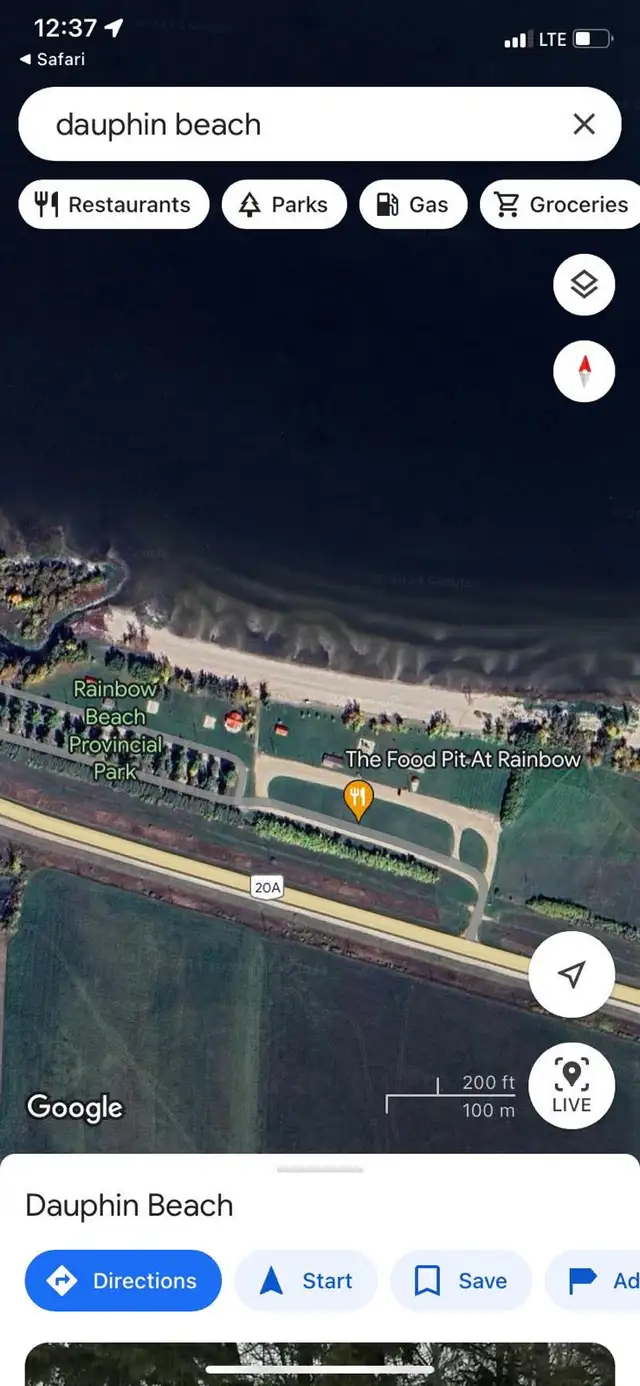The height and width of the screenshot is (1386, 640).
Task: Choose the Gas chip
Action: 413,205
